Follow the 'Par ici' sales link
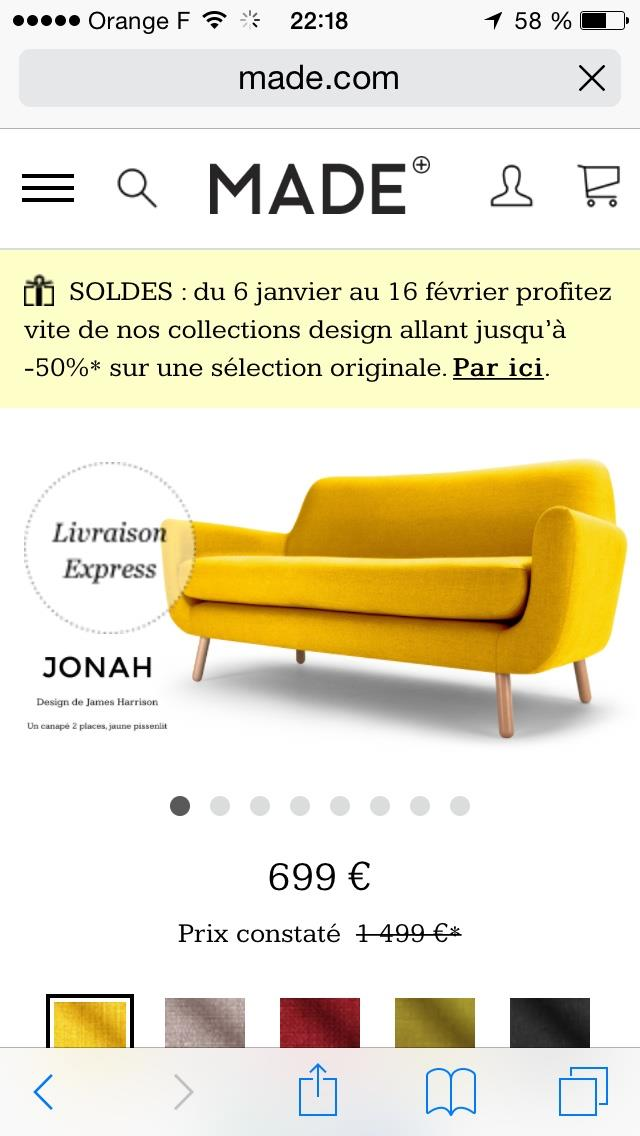The width and height of the screenshot is (640, 1136). coord(498,368)
